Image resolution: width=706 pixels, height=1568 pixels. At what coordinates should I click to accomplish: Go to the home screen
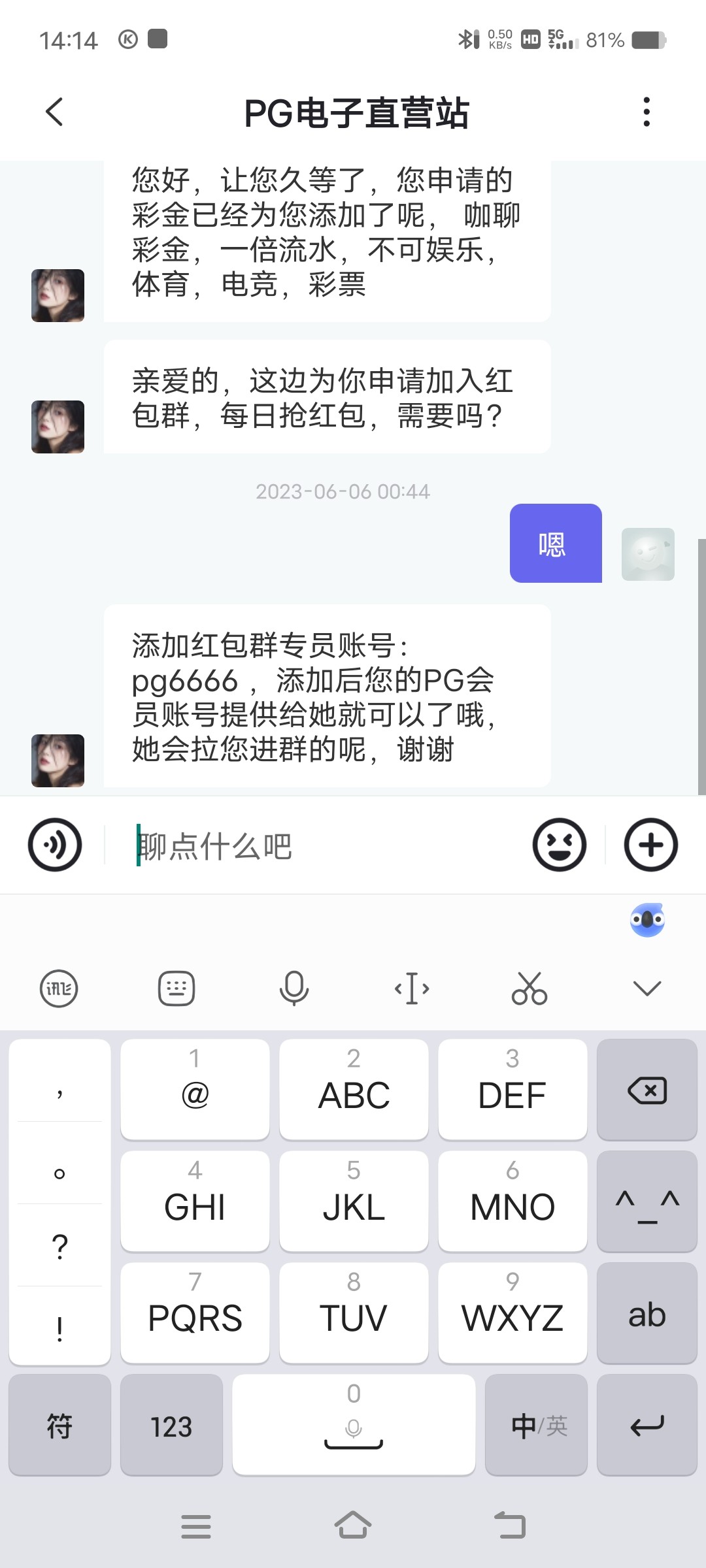(x=353, y=1526)
